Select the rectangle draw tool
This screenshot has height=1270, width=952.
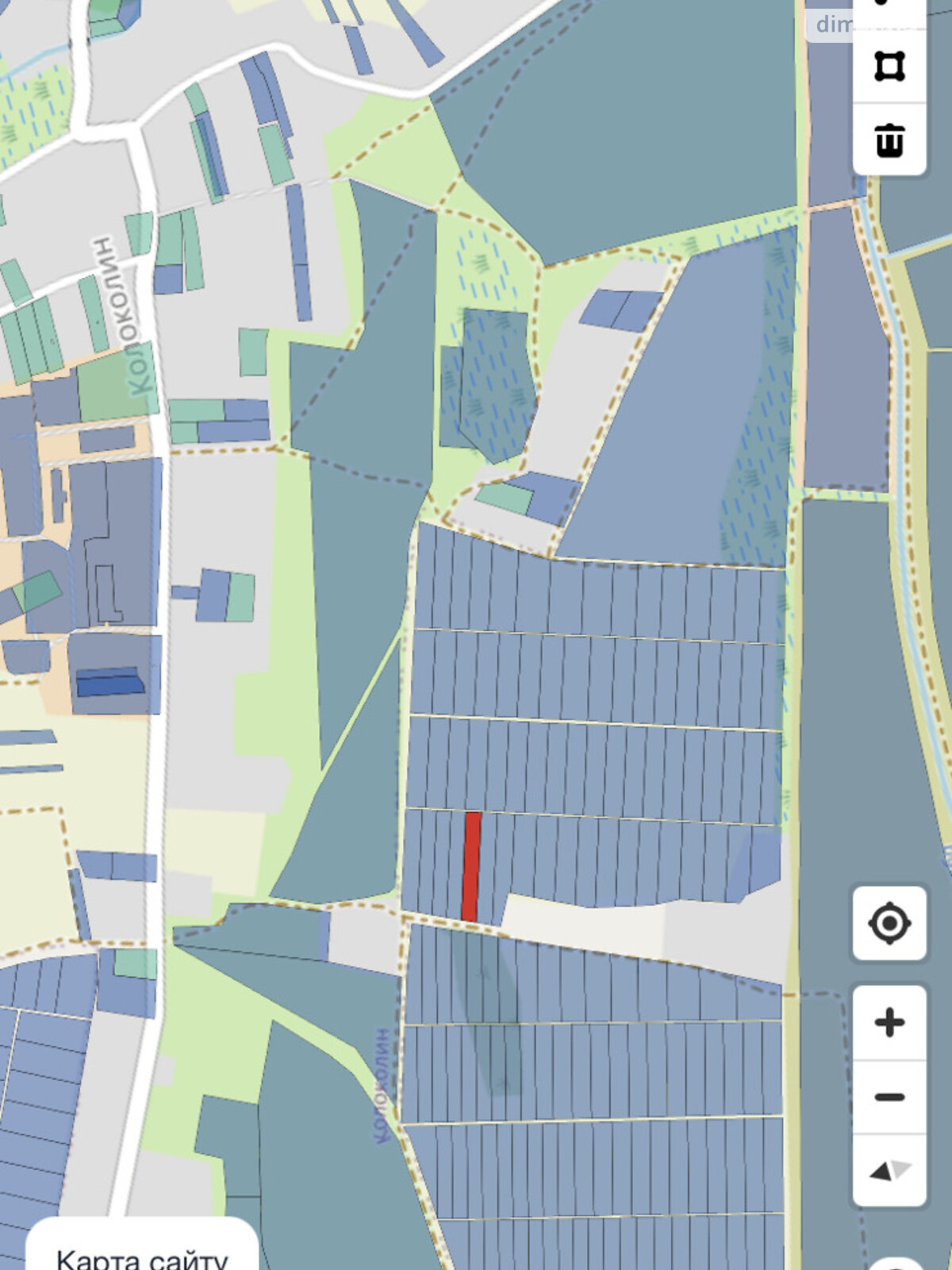pos(889,66)
